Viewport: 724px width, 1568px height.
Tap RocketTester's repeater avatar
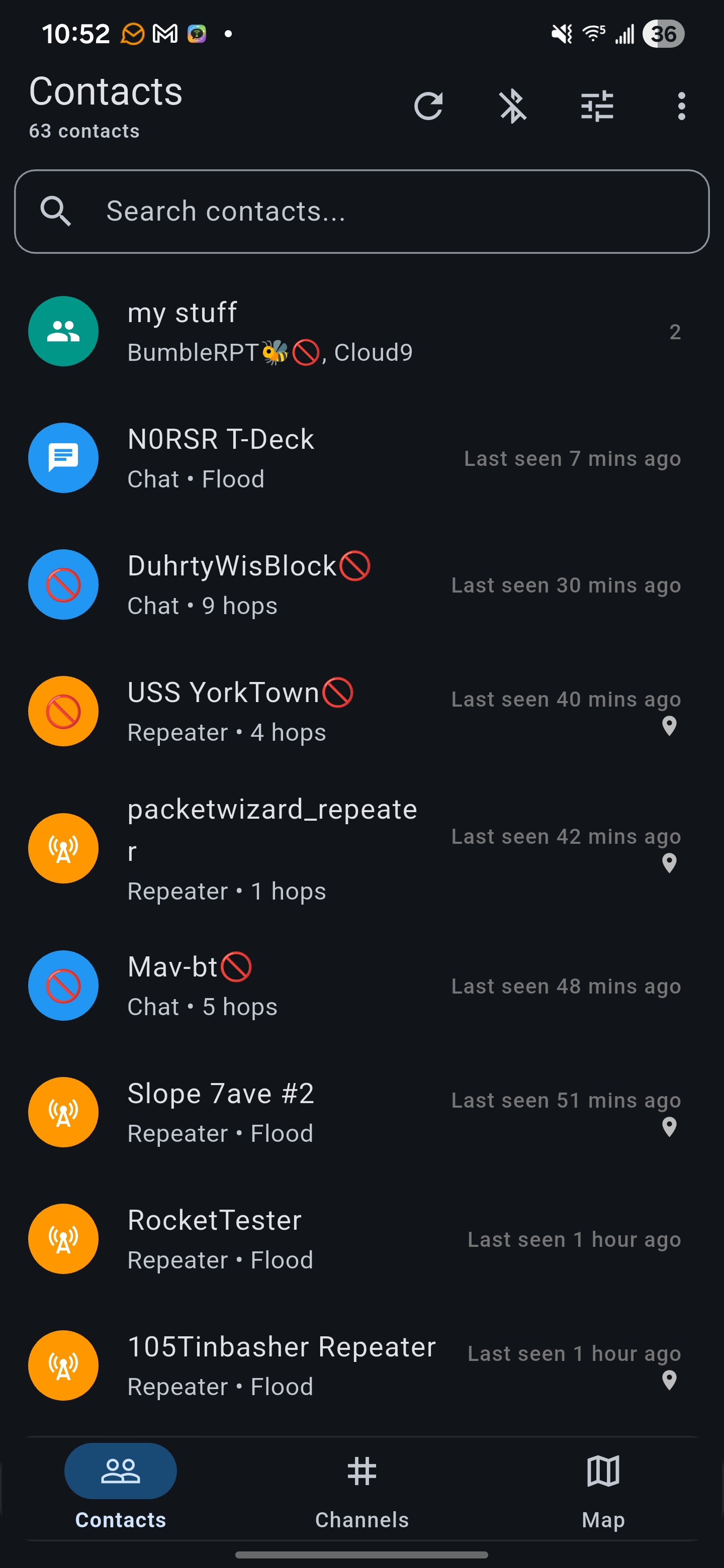pyautogui.click(x=63, y=1238)
